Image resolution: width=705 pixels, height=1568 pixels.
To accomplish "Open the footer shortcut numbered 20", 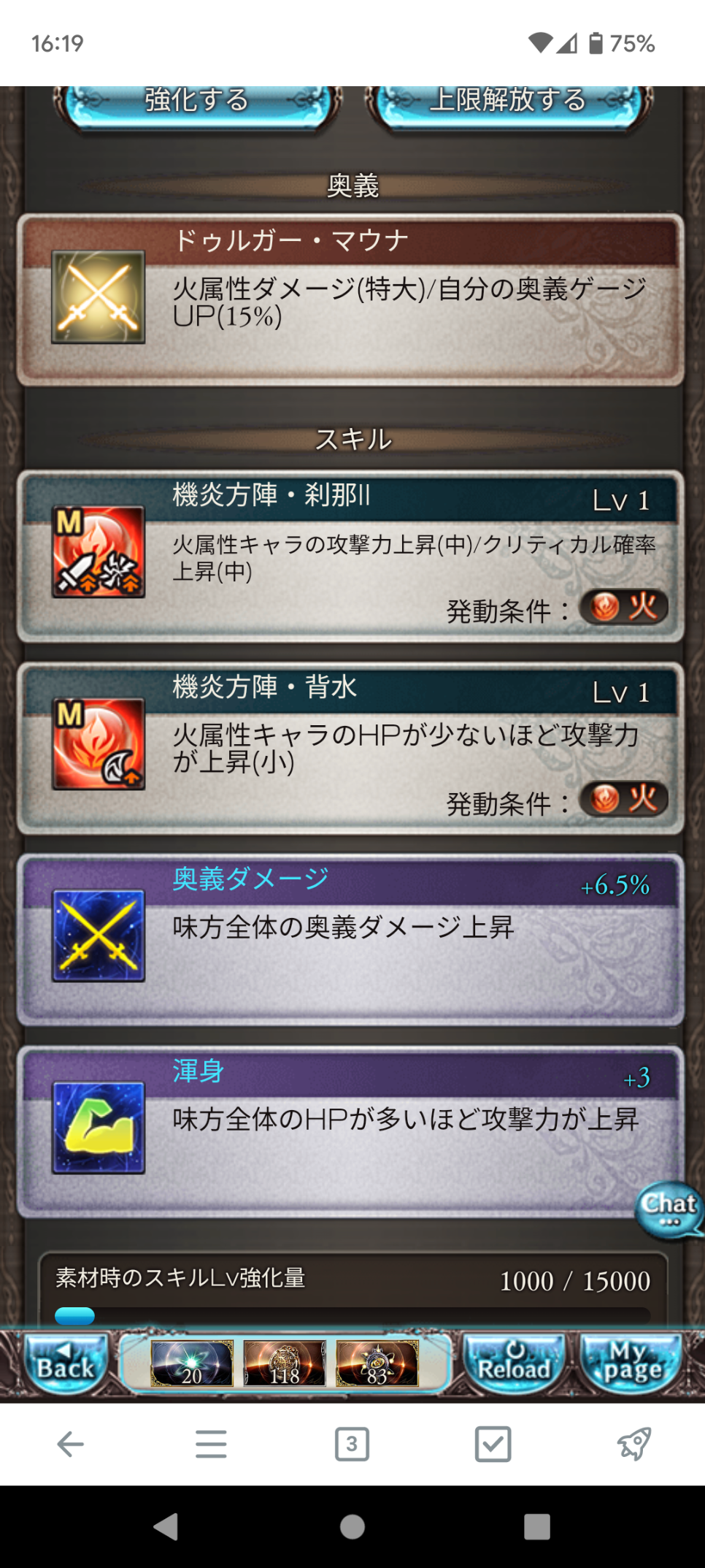I will (192, 1364).
